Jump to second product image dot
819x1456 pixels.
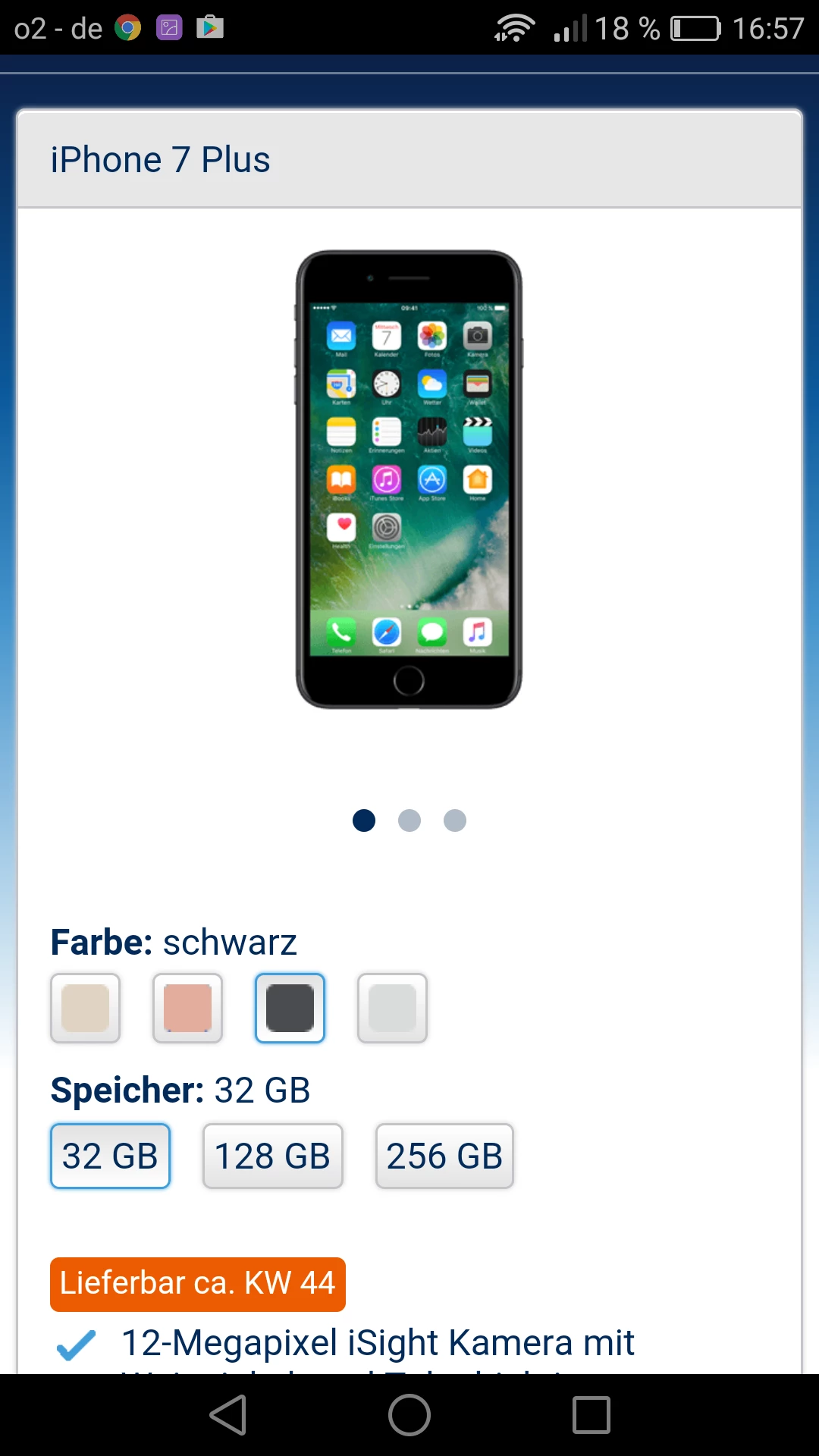click(x=409, y=821)
